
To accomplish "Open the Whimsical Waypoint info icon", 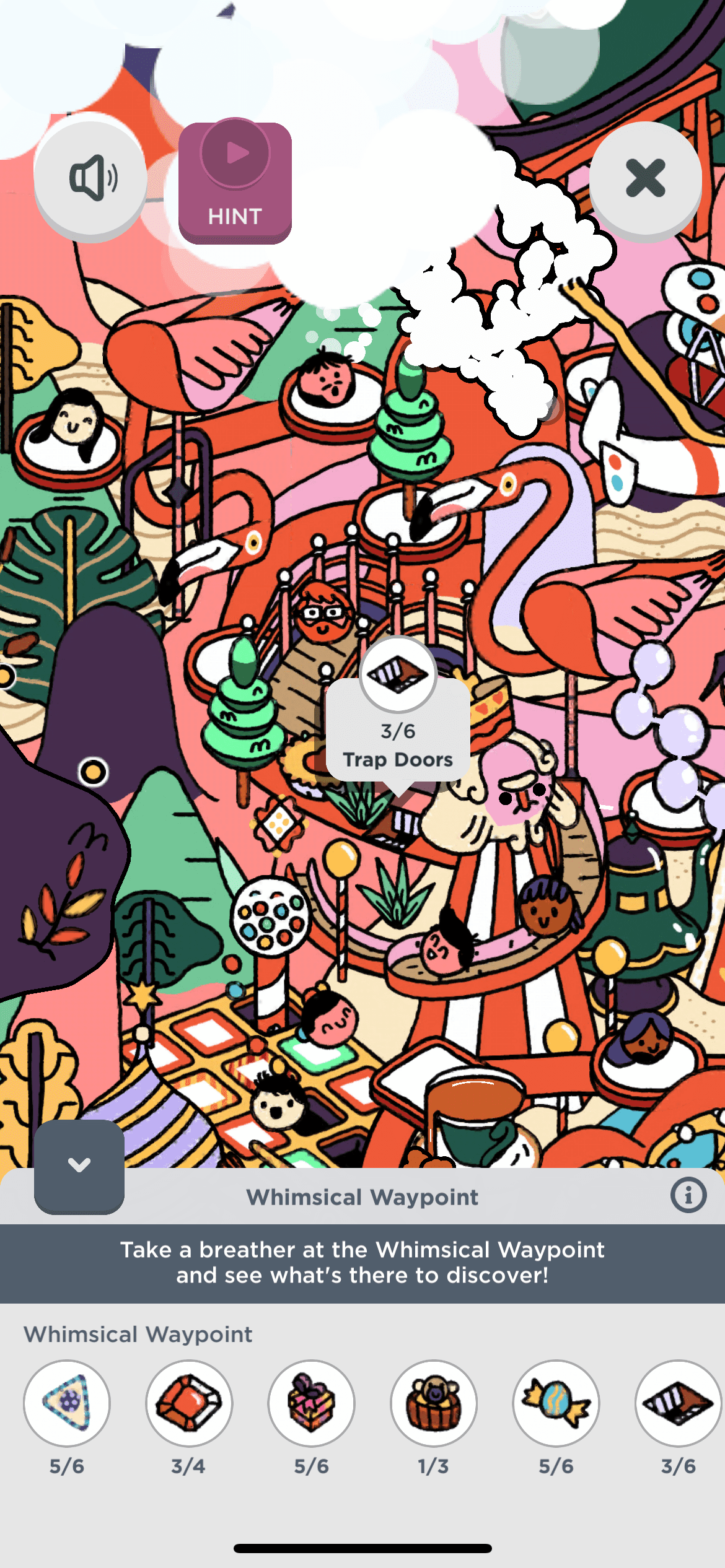I will pyautogui.click(x=688, y=1195).
